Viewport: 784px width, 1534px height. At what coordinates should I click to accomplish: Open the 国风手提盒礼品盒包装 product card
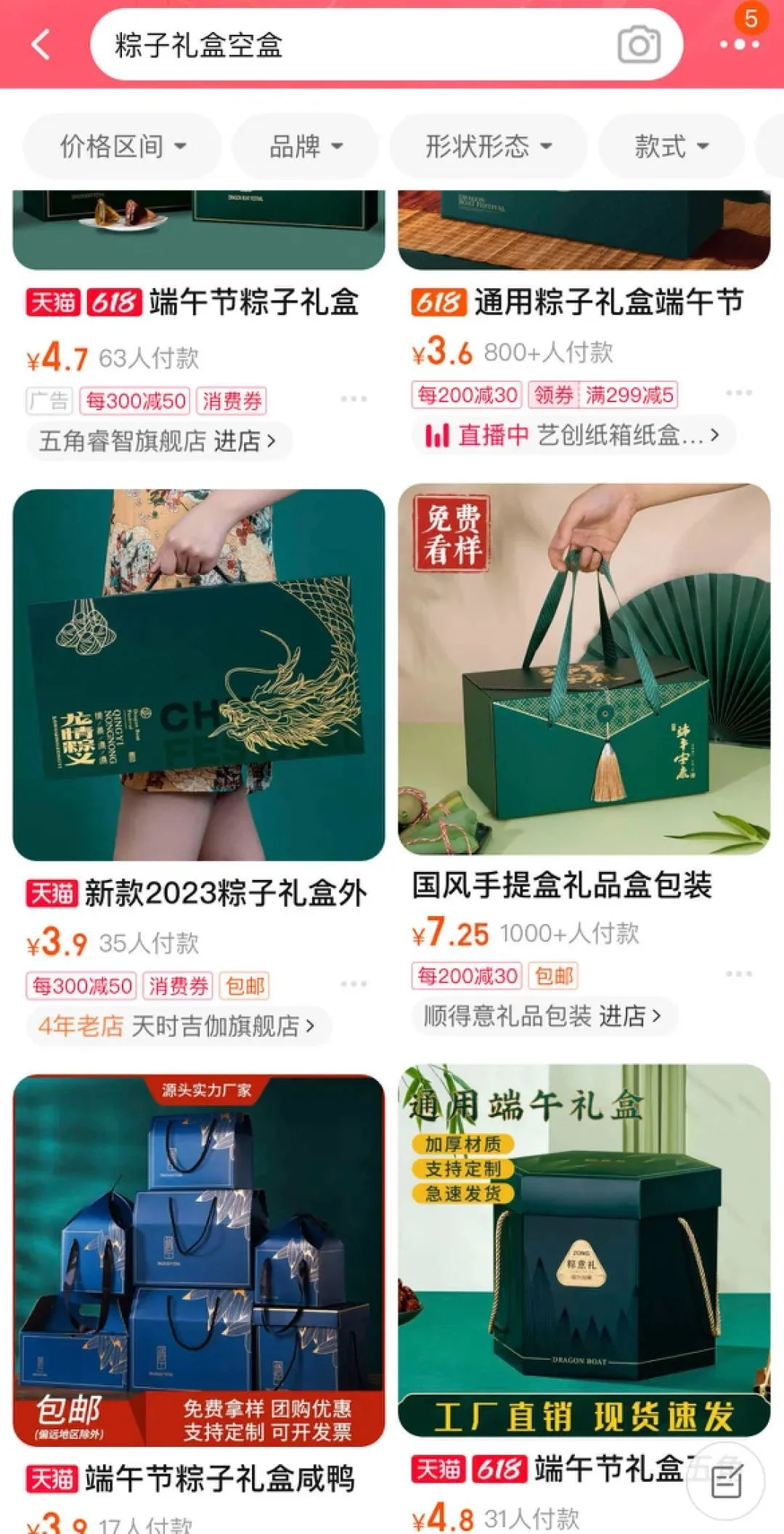pyautogui.click(x=584, y=669)
